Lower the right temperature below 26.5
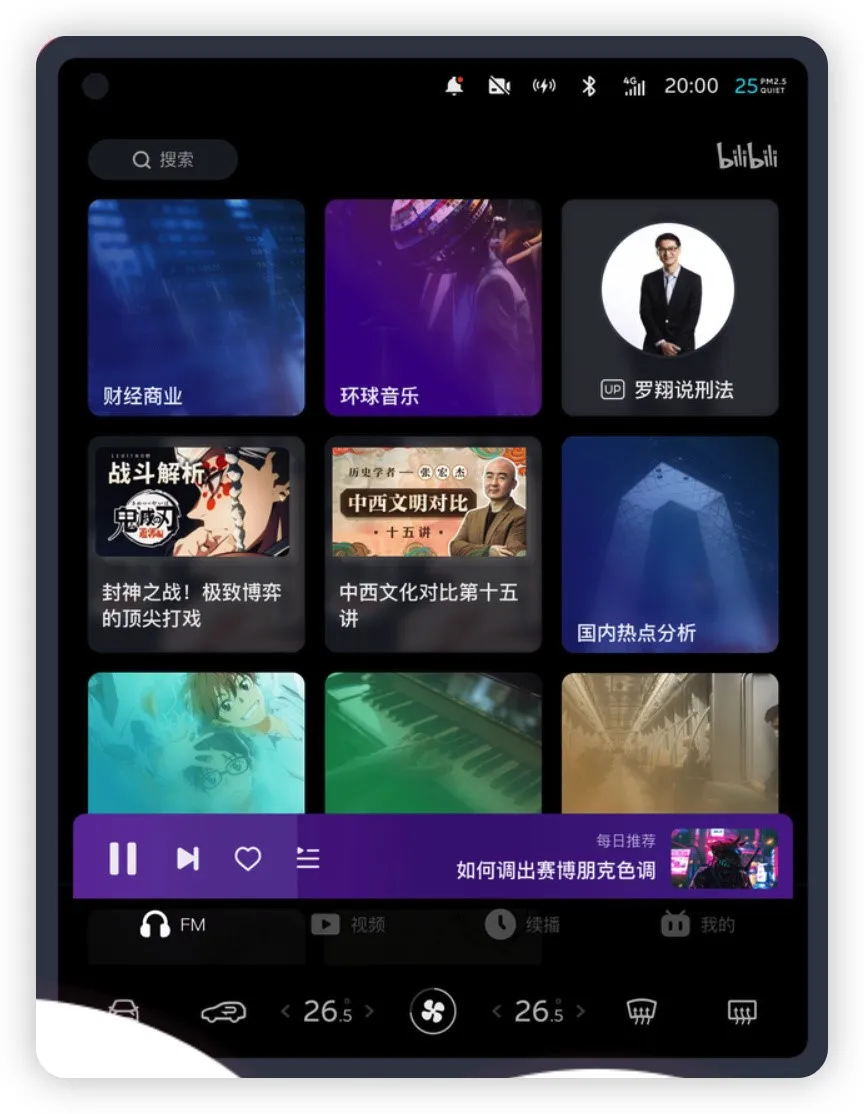The image size is (864, 1114). (496, 1012)
